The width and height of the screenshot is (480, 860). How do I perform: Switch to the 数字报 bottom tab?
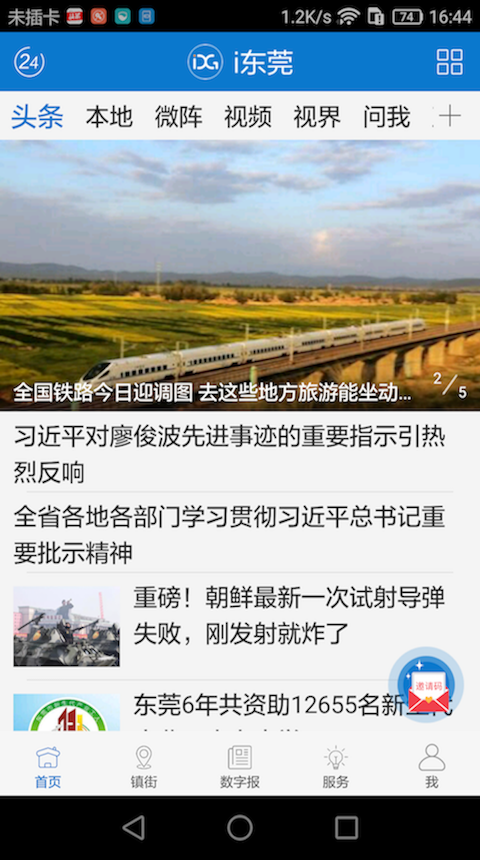[x=240, y=766]
